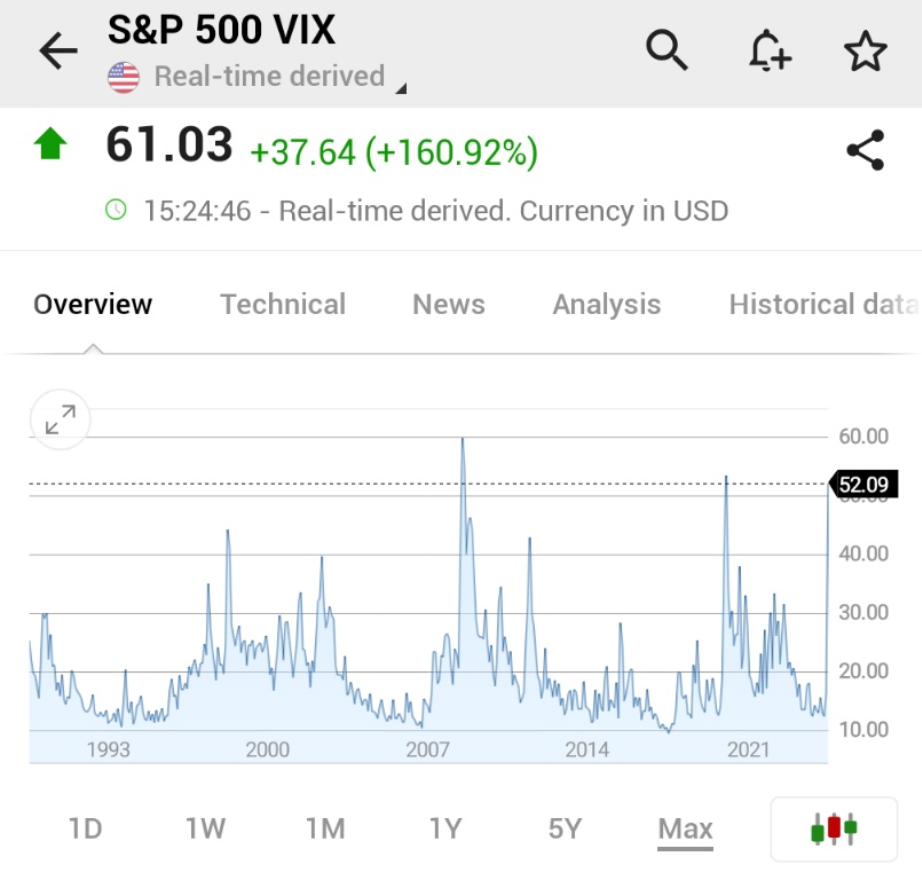Select the Max chart range
This screenshot has height=880, width=922.
point(685,829)
